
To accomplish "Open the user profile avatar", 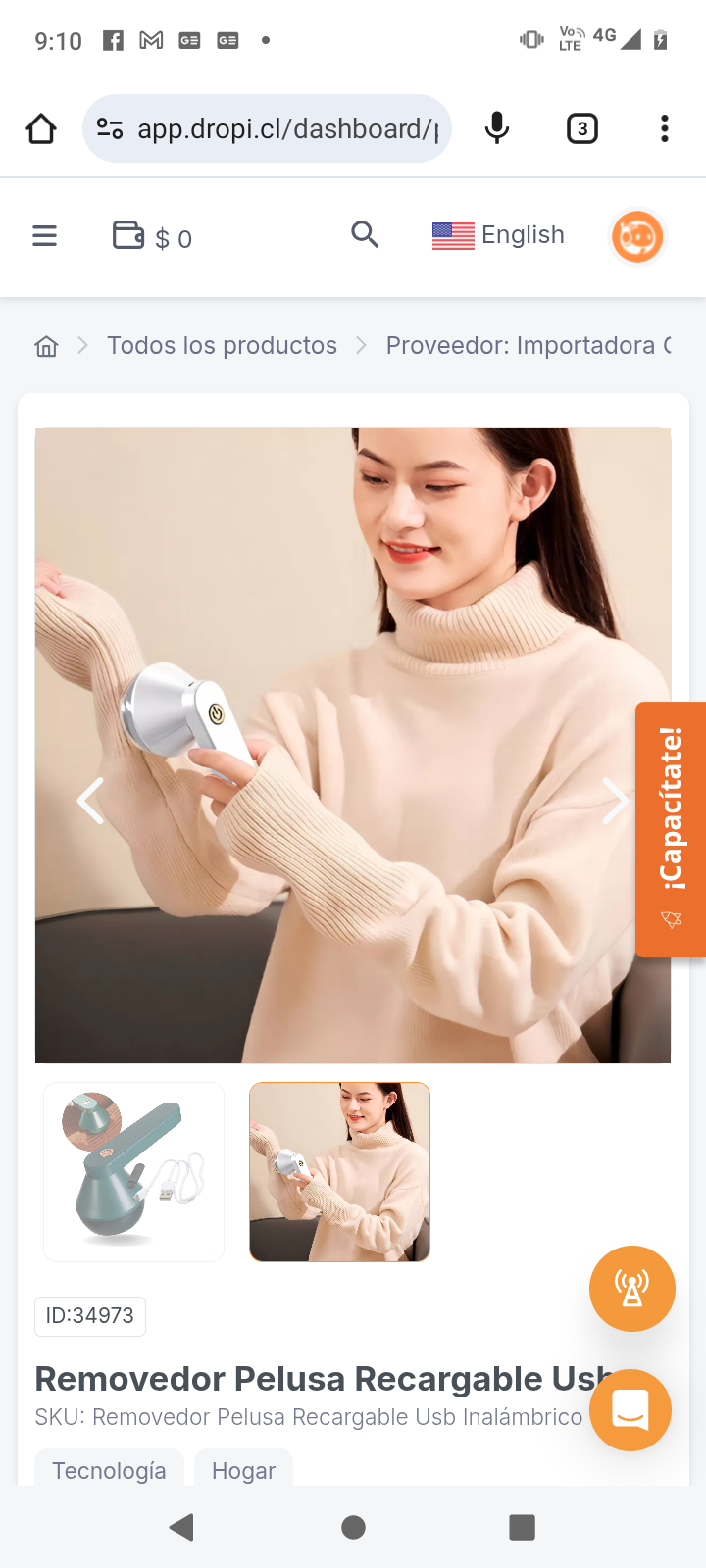I will pos(637,237).
